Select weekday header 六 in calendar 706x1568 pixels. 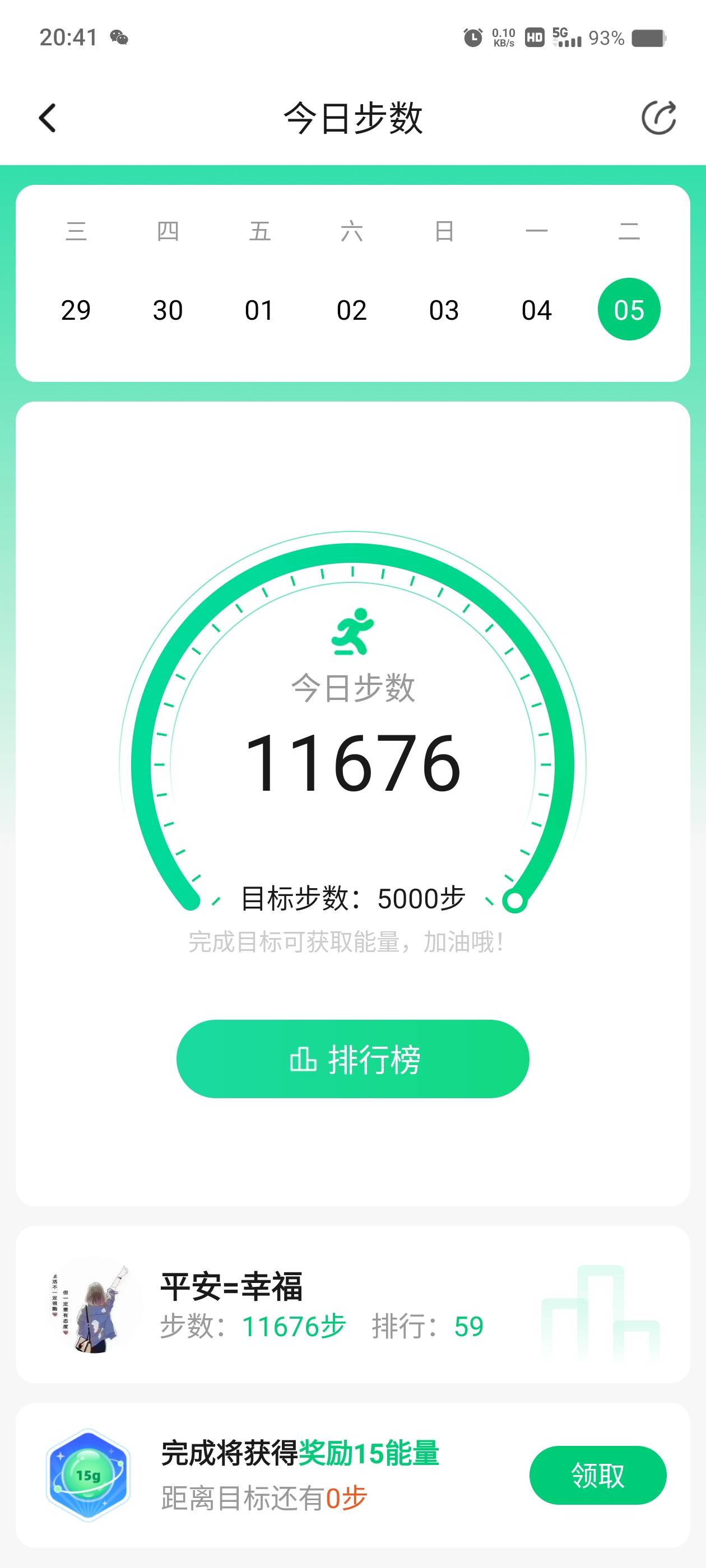pos(352,231)
